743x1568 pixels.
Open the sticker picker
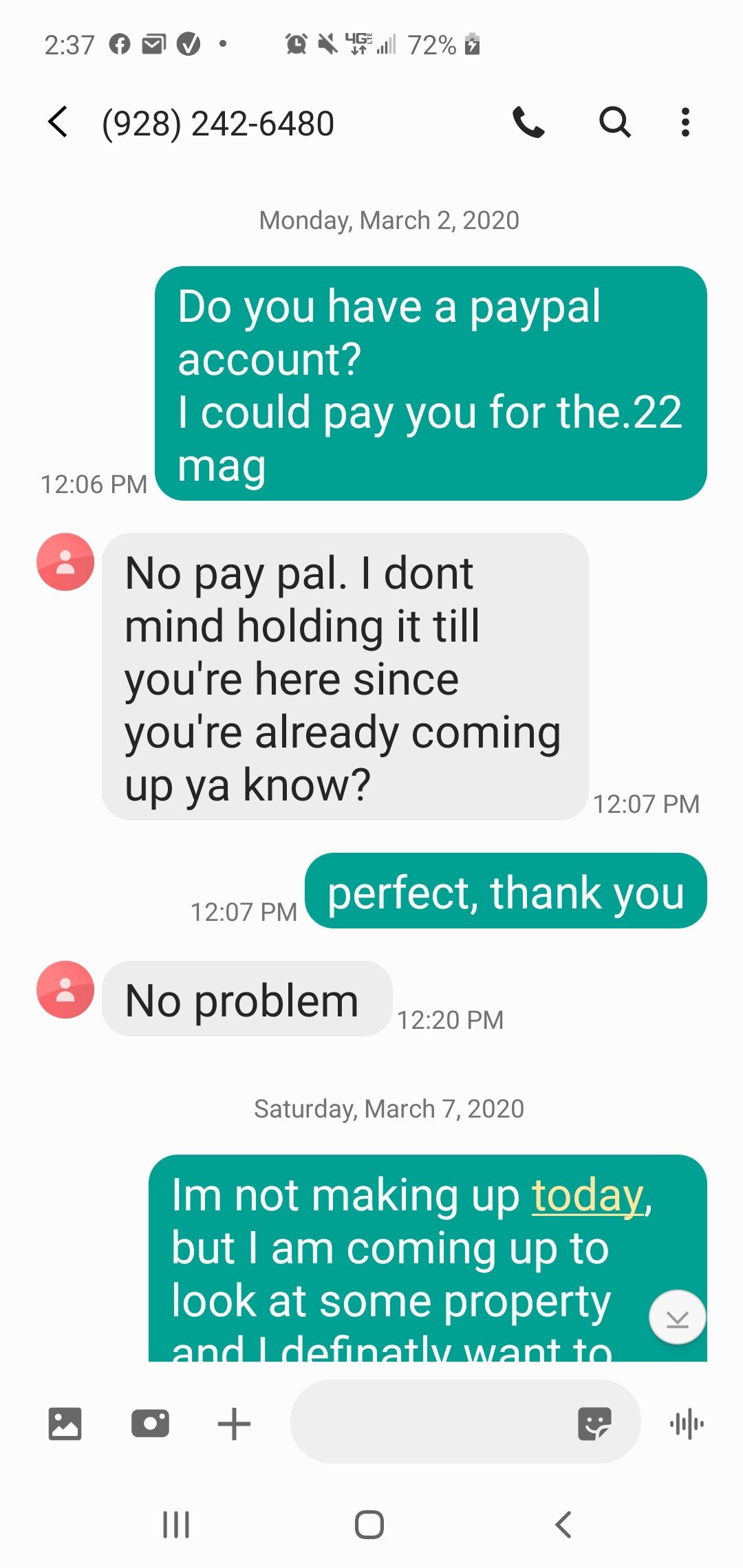[594, 1423]
